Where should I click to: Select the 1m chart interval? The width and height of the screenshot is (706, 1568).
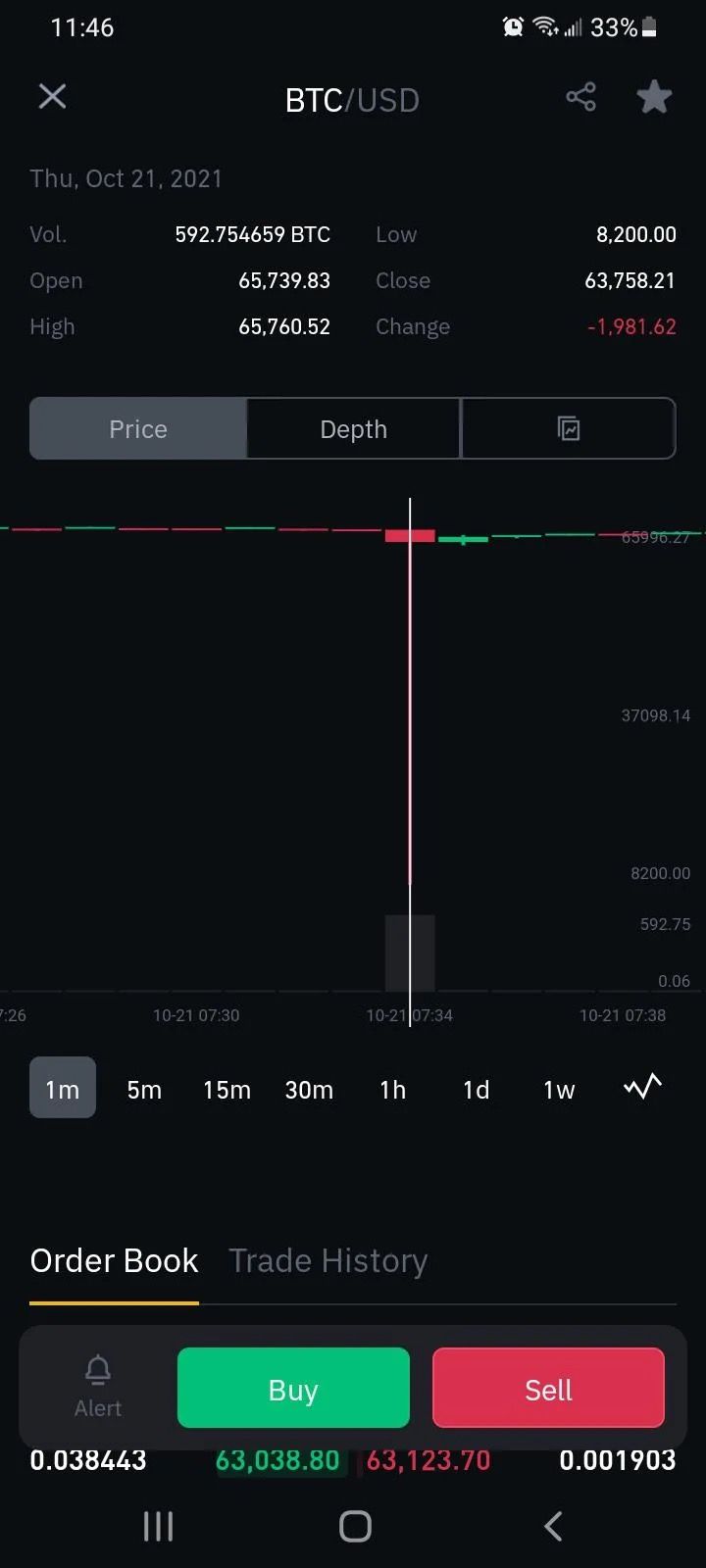click(x=63, y=1089)
